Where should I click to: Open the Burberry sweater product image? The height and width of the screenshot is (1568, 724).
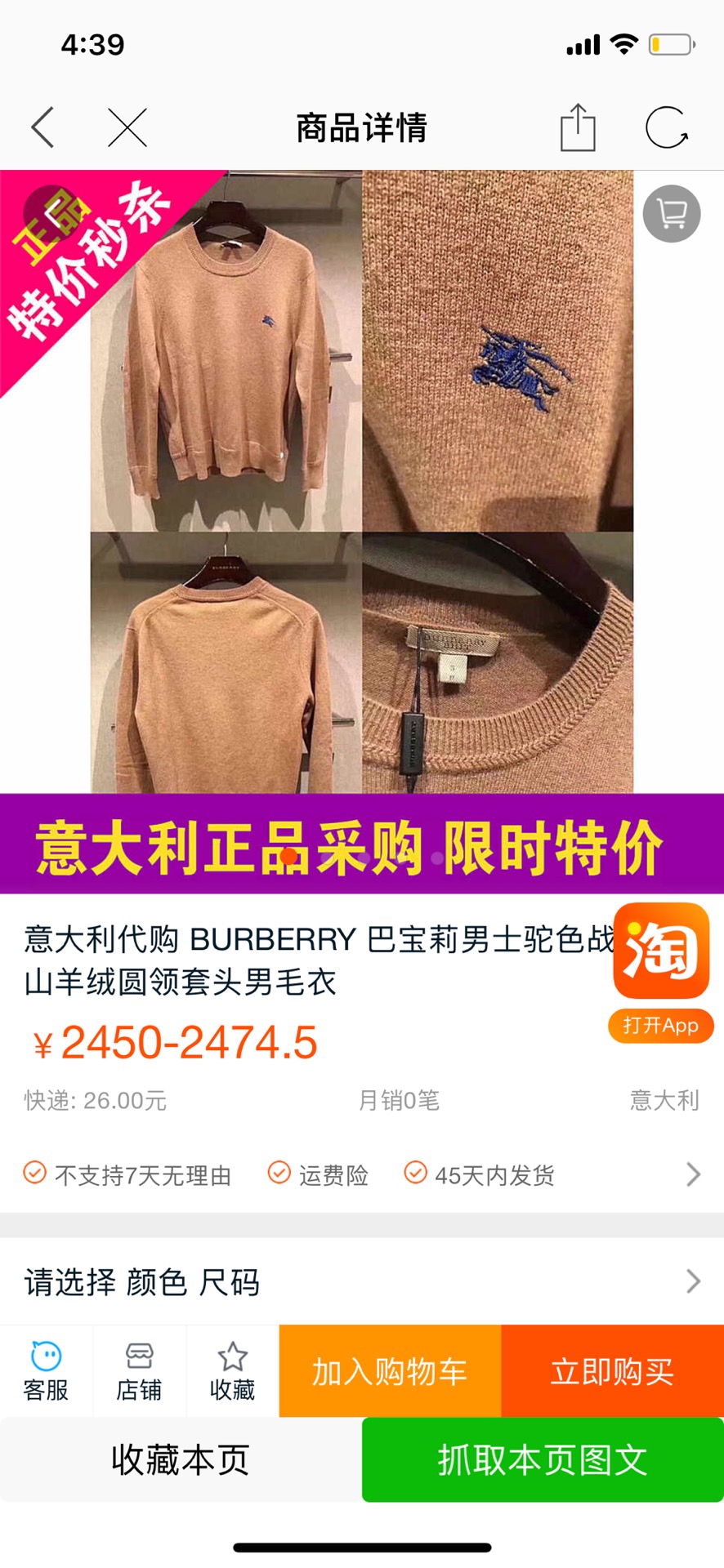(361, 482)
